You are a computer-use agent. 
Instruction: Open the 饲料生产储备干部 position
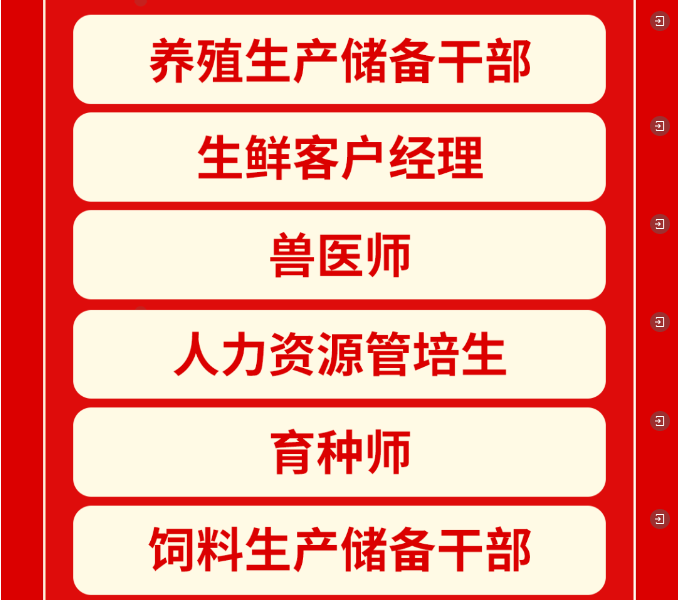click(339, 549)
